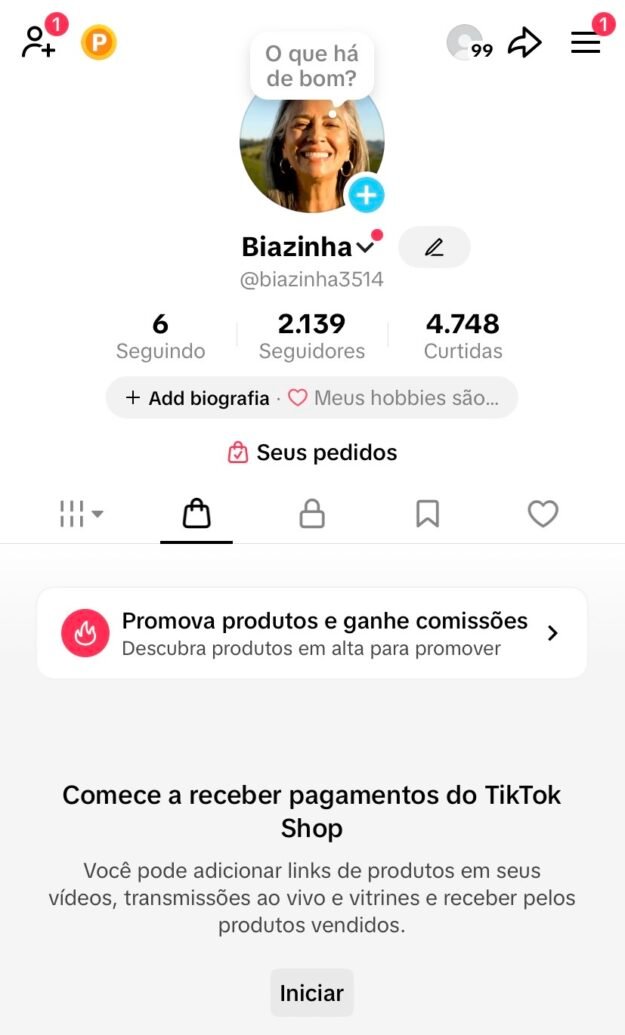Open profile views icon showing 99
The image size is (625, 1035).
point(467,43)
